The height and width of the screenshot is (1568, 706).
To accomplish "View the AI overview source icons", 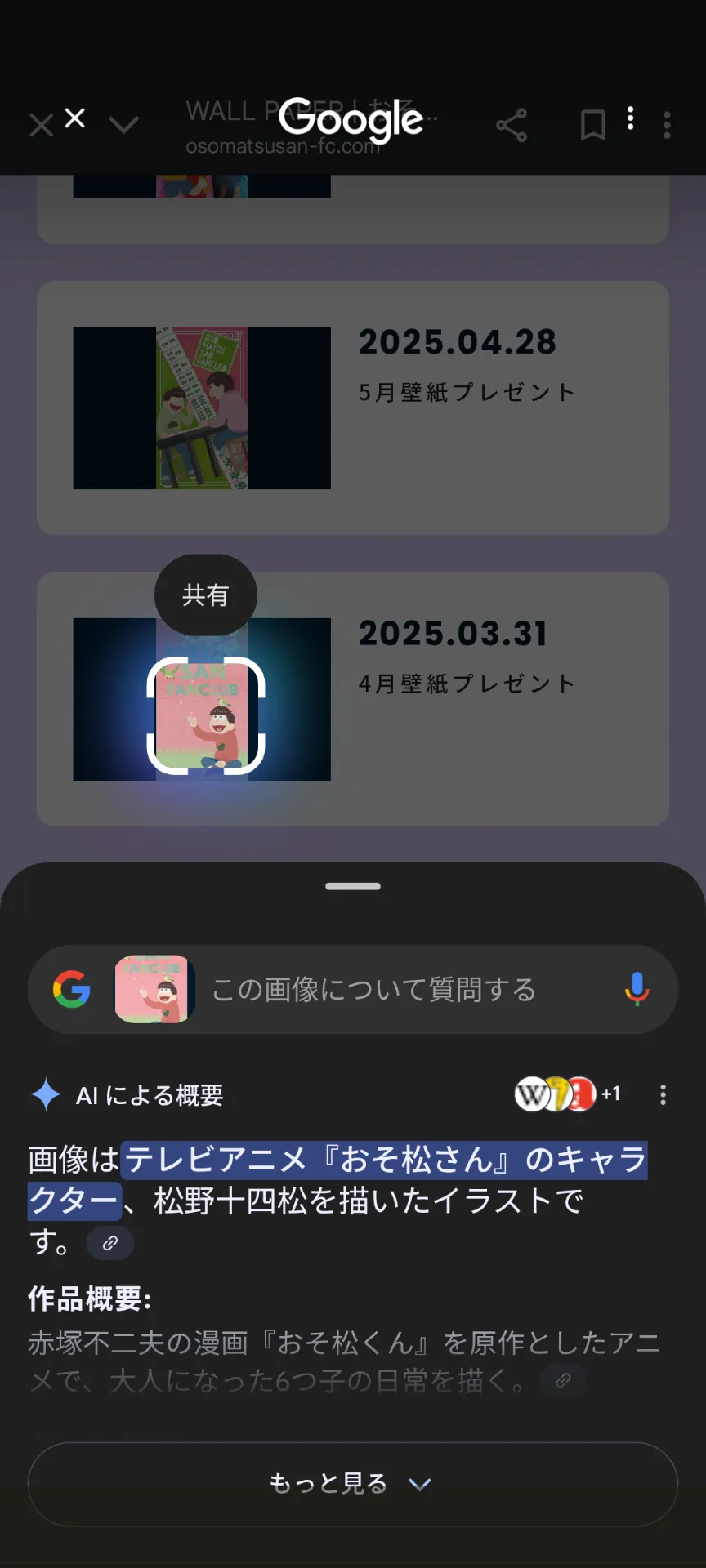I will [565, 1094].
